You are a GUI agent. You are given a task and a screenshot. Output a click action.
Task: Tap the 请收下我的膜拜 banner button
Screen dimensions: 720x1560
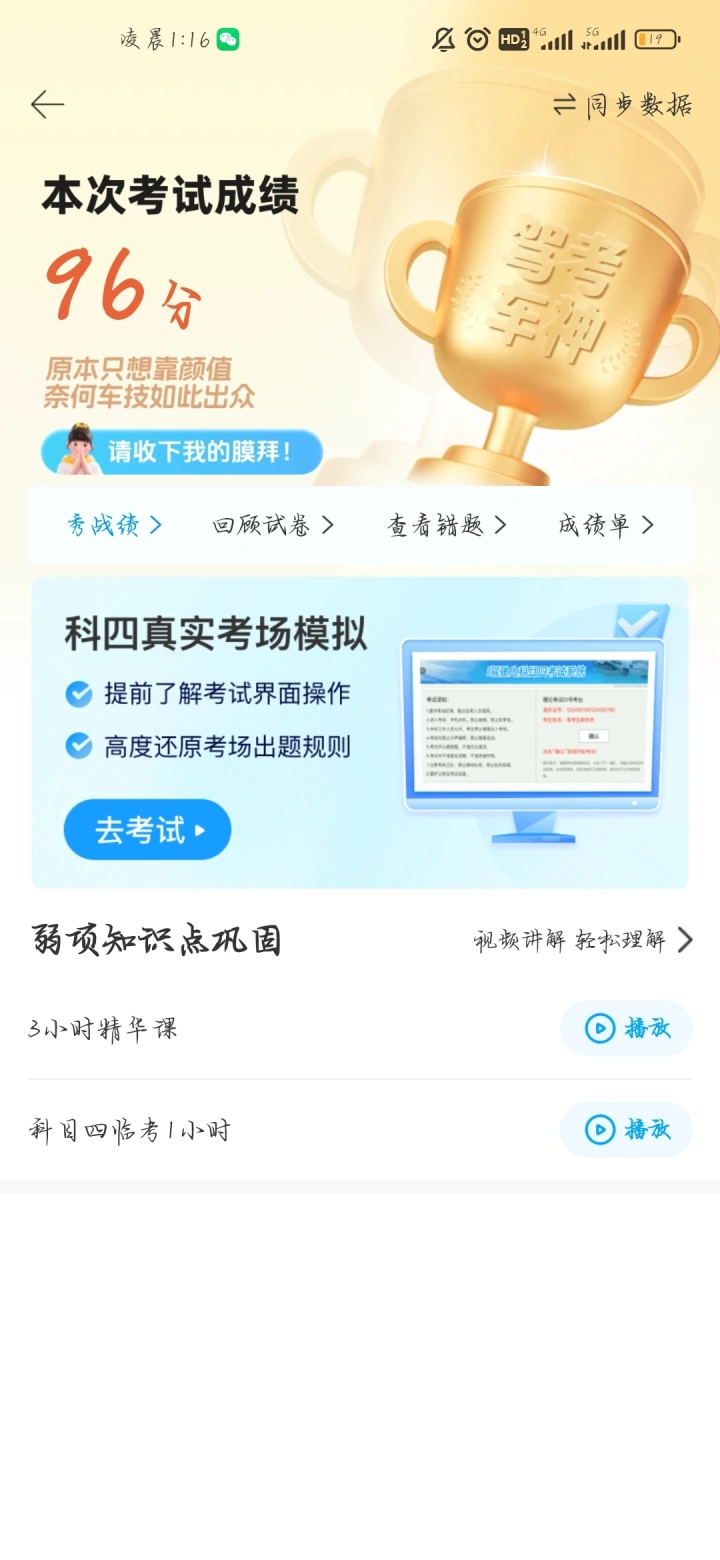pyautogui.click(x=182, y=452)
